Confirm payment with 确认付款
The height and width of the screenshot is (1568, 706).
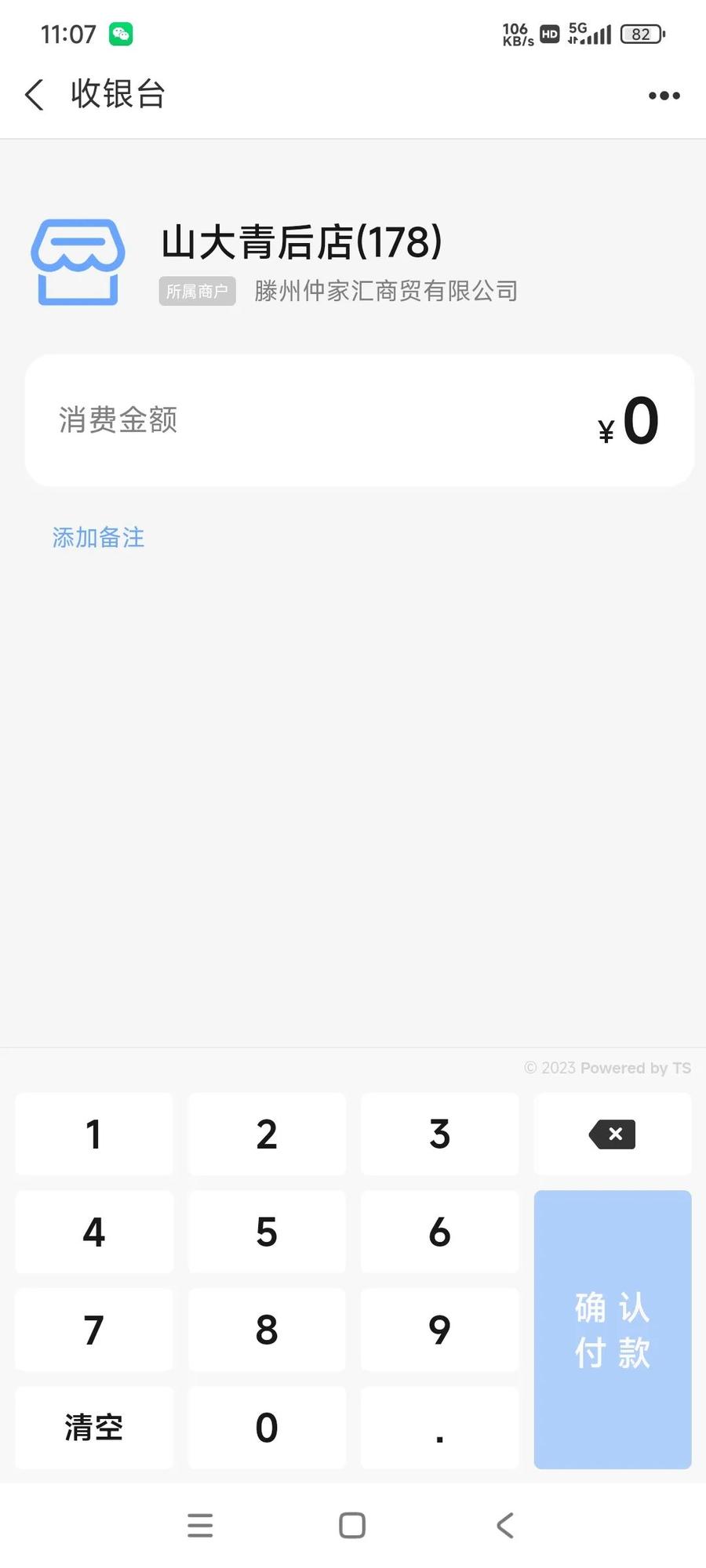613,1330
